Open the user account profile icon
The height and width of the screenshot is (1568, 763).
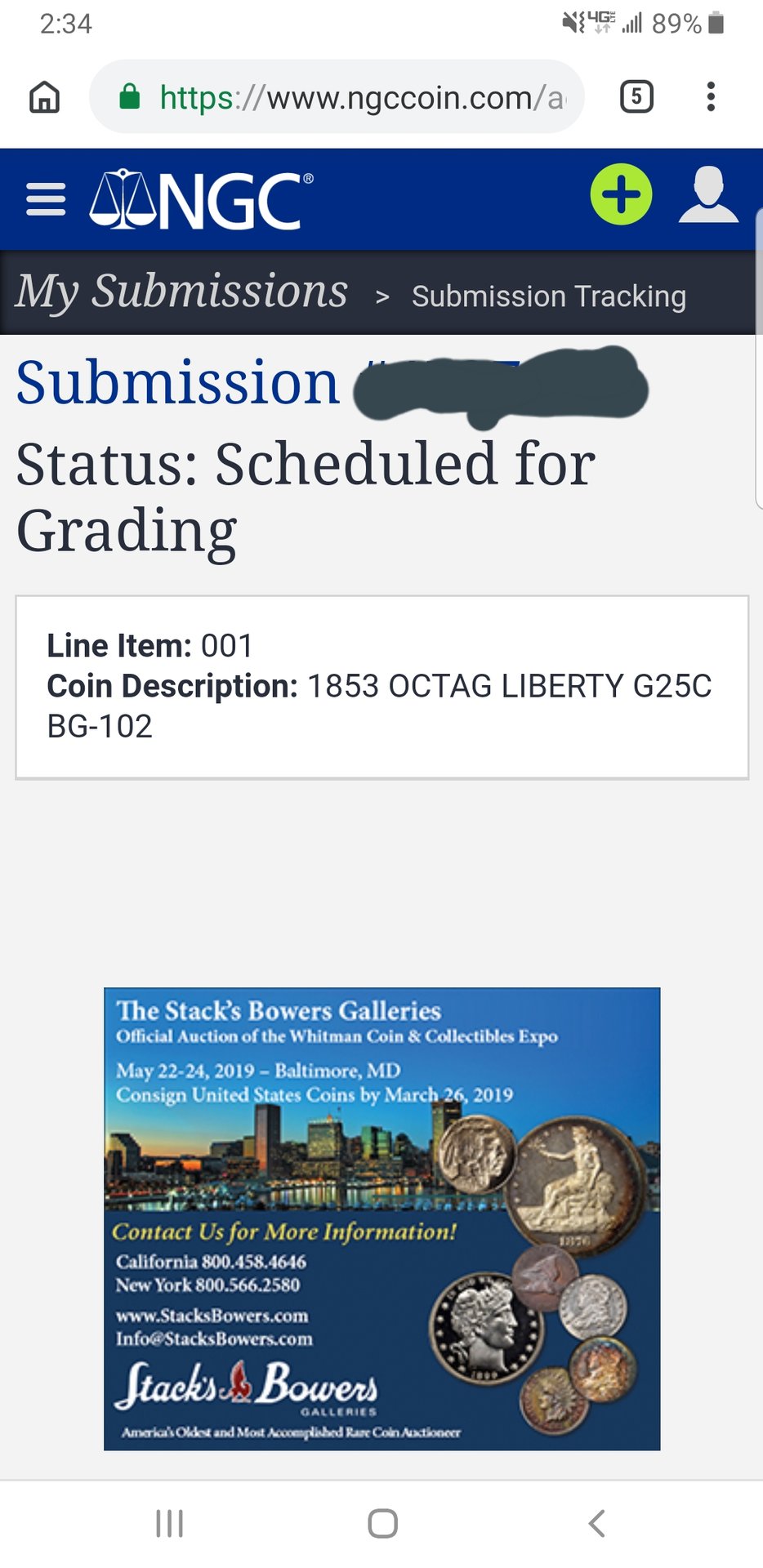coord(707,194)
